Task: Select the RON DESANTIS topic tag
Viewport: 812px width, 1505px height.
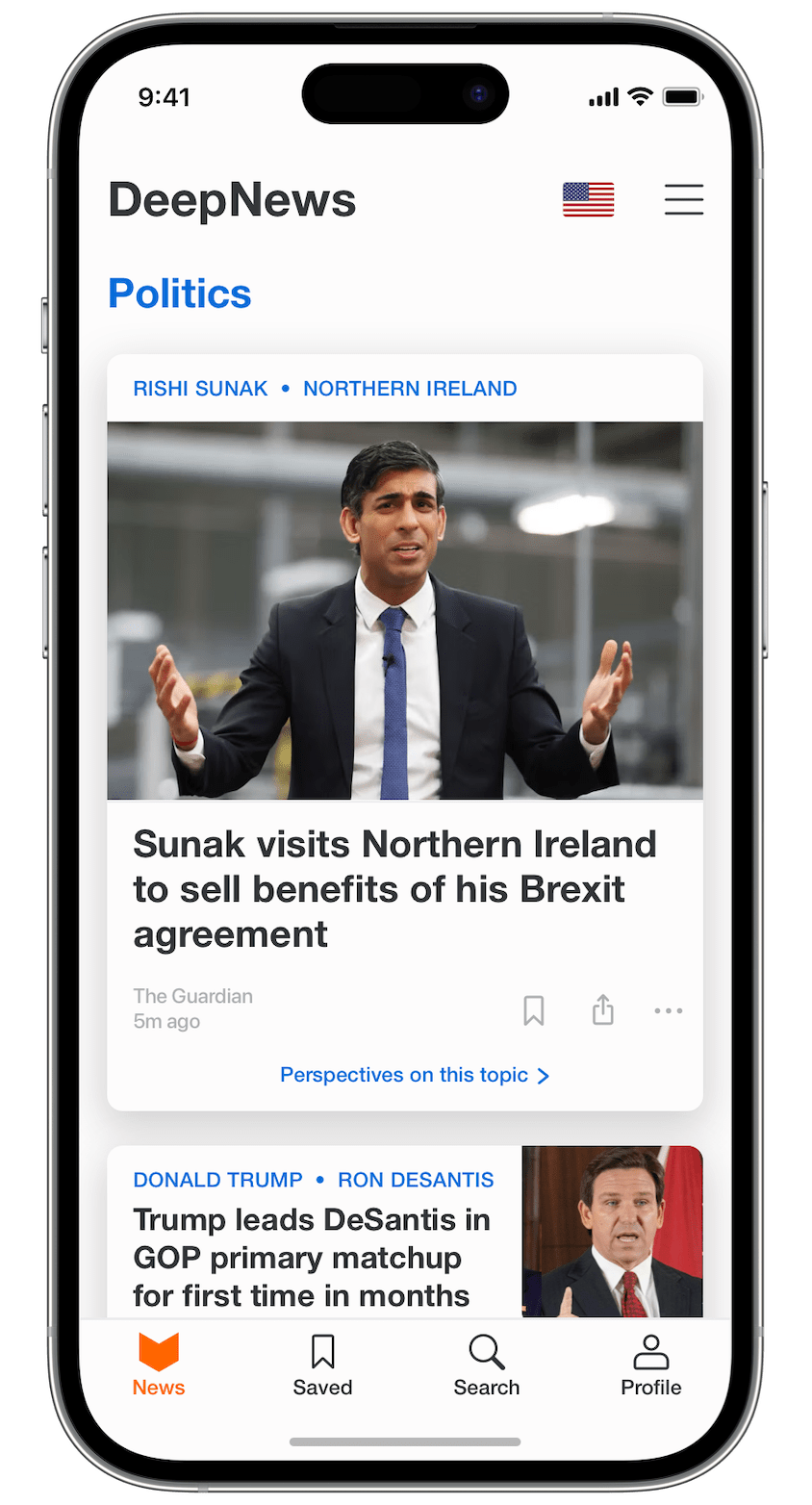Action: [x=416, y=1180]
